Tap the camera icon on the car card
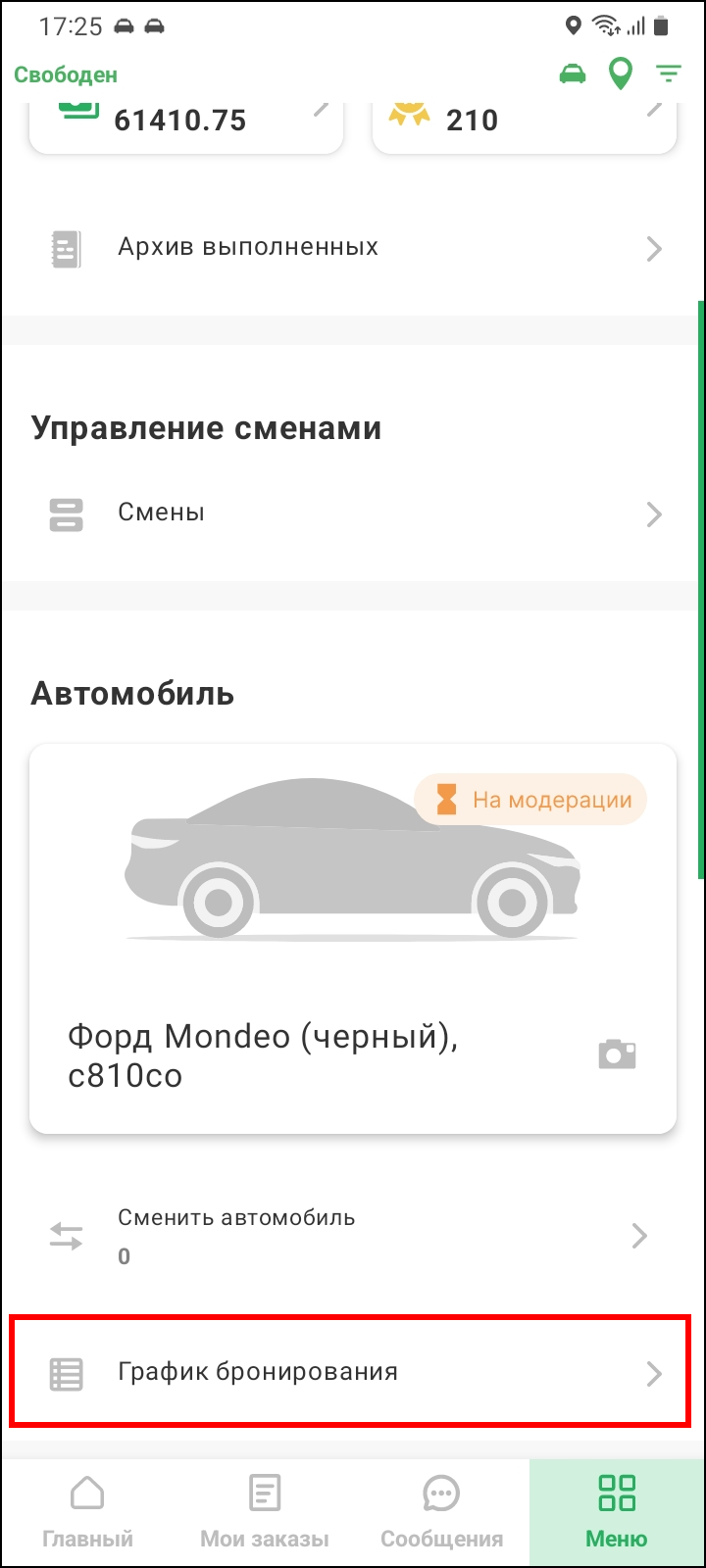706x1568 pixels. tap(617, 1054)
